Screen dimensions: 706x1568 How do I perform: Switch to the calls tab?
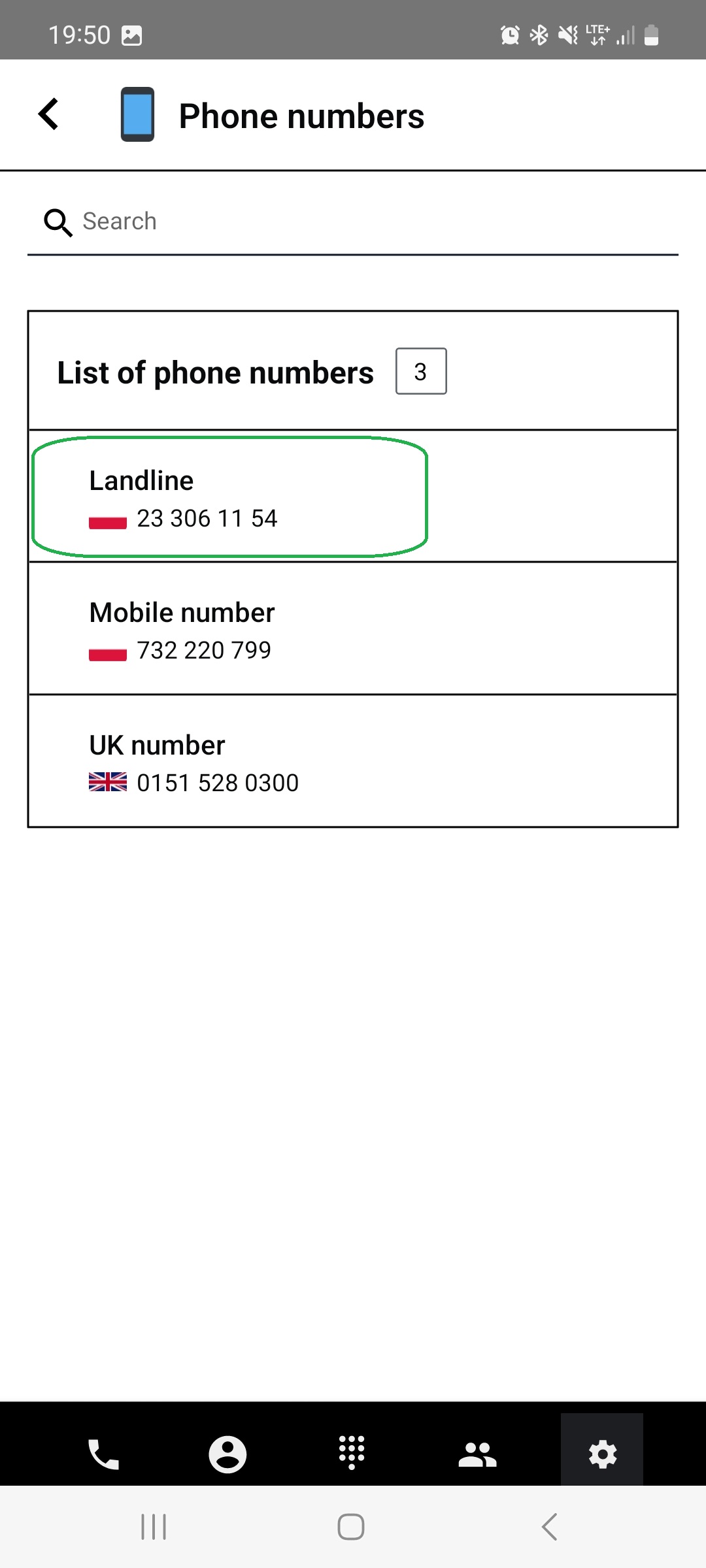click(x=103, y=1454)
